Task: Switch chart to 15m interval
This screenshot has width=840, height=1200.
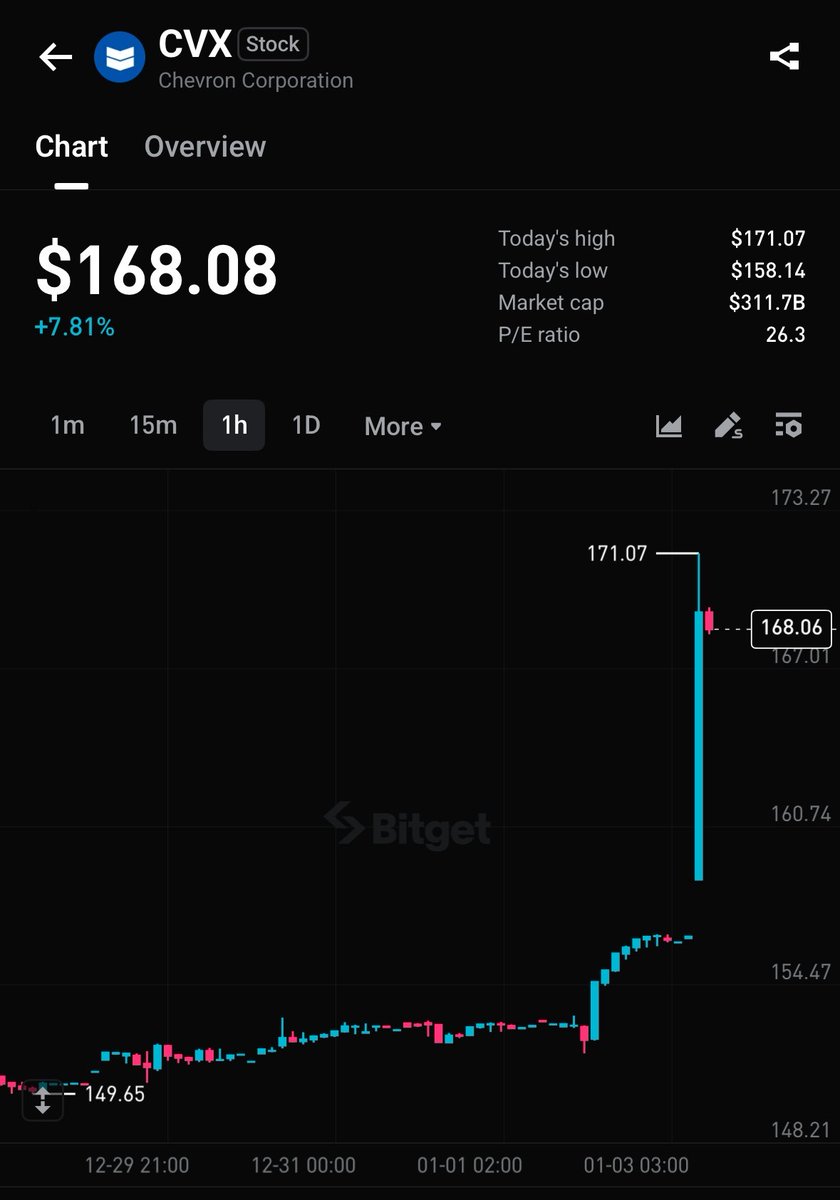Action: 153,426
